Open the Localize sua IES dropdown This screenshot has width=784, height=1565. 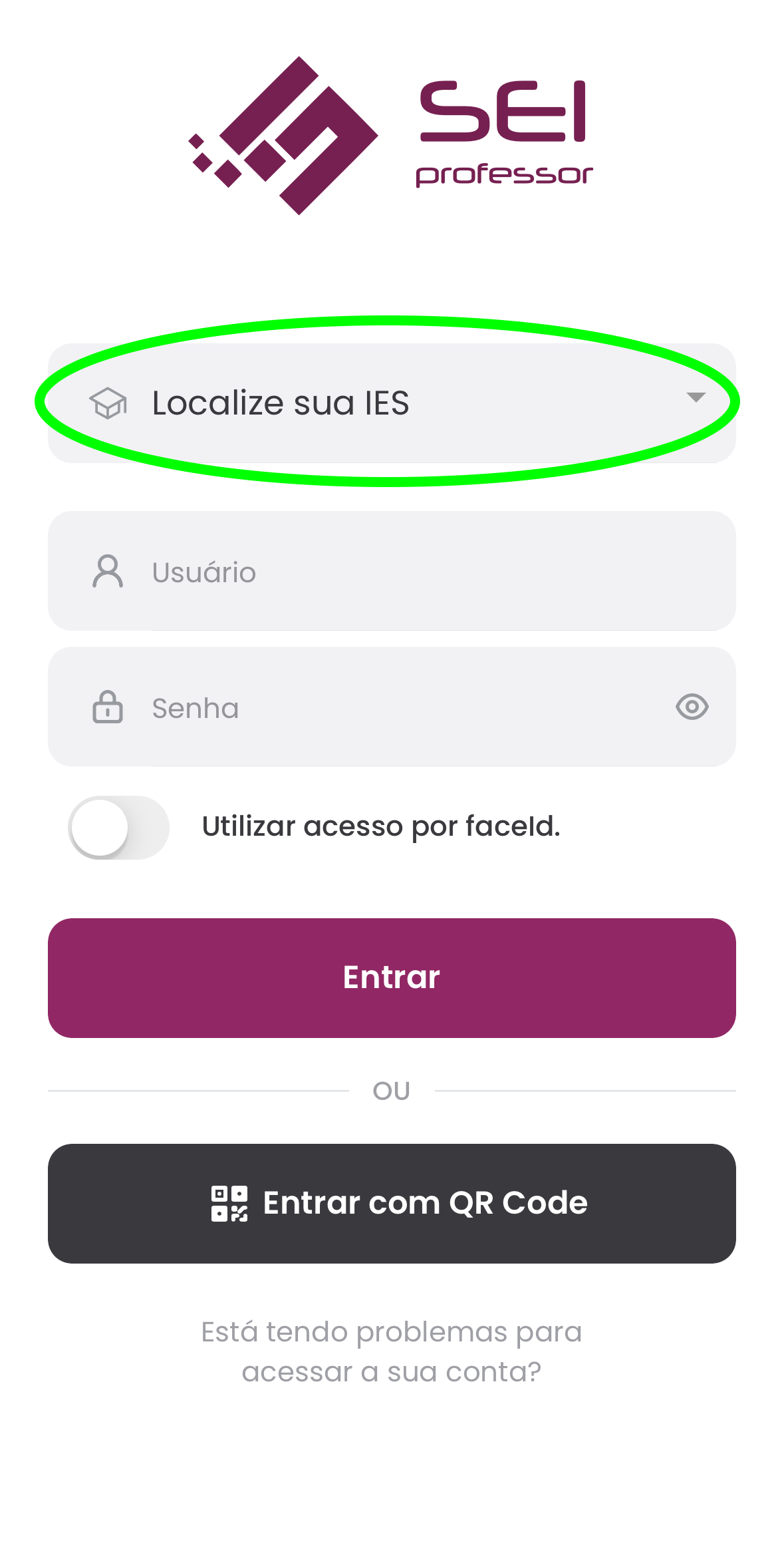point(391,403)
